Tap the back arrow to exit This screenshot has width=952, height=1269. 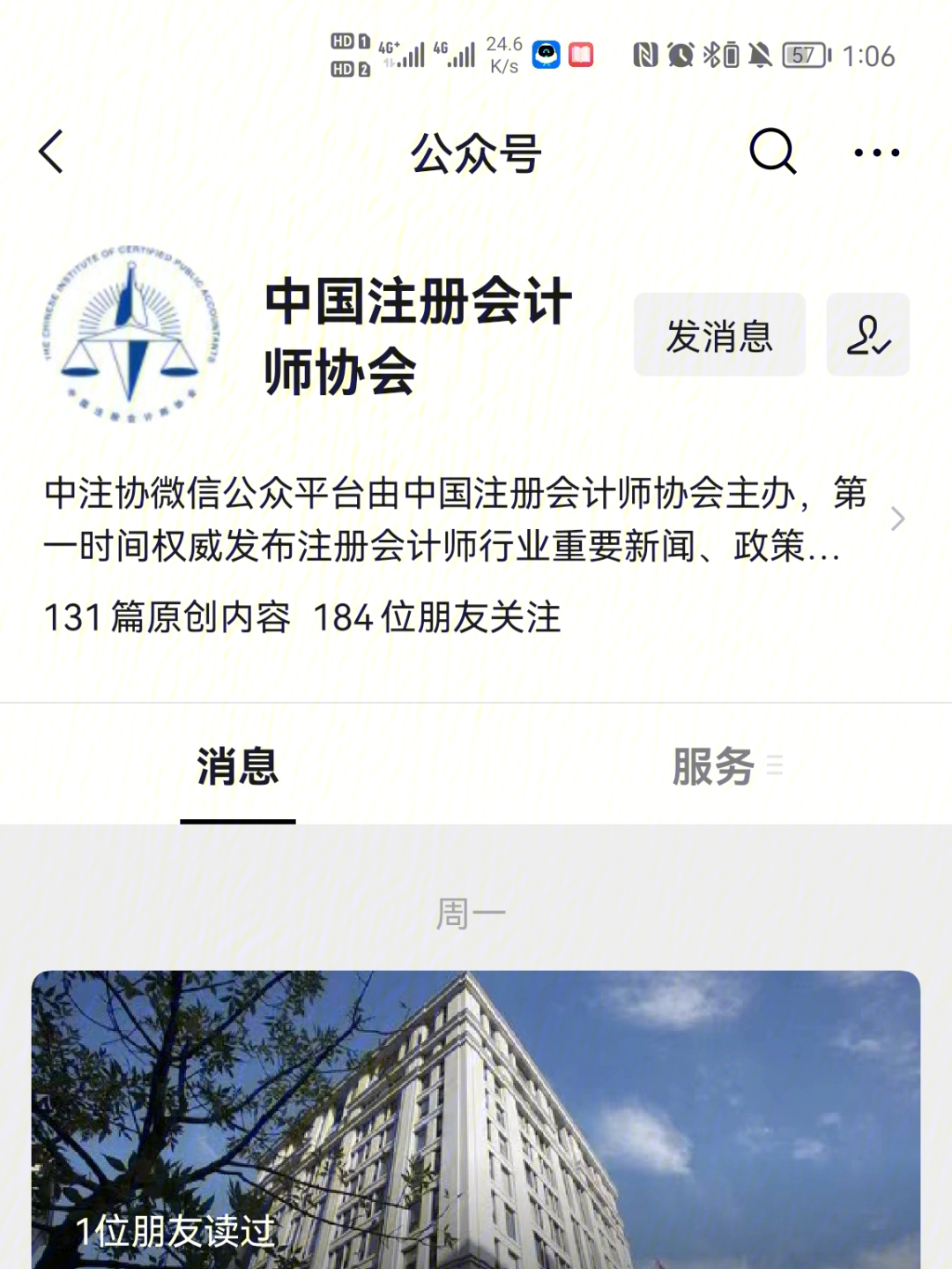[x=50, y=152]
